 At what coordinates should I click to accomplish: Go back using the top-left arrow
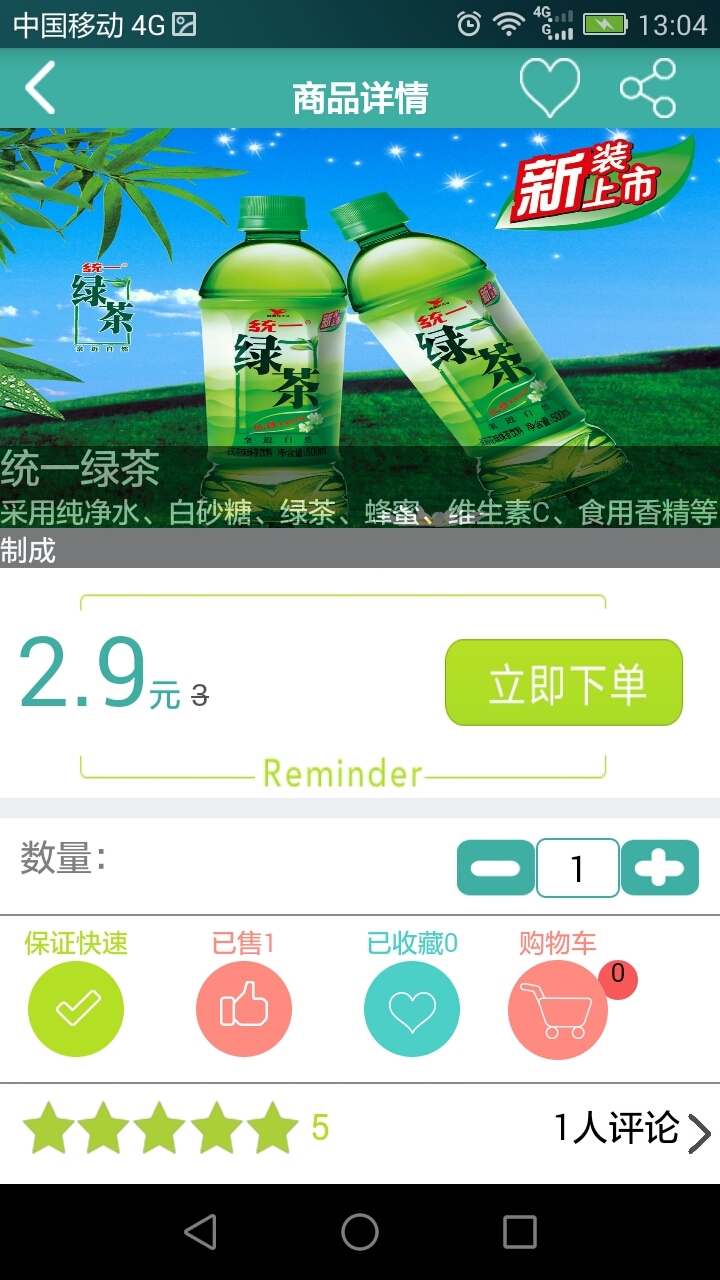[40, 89]
